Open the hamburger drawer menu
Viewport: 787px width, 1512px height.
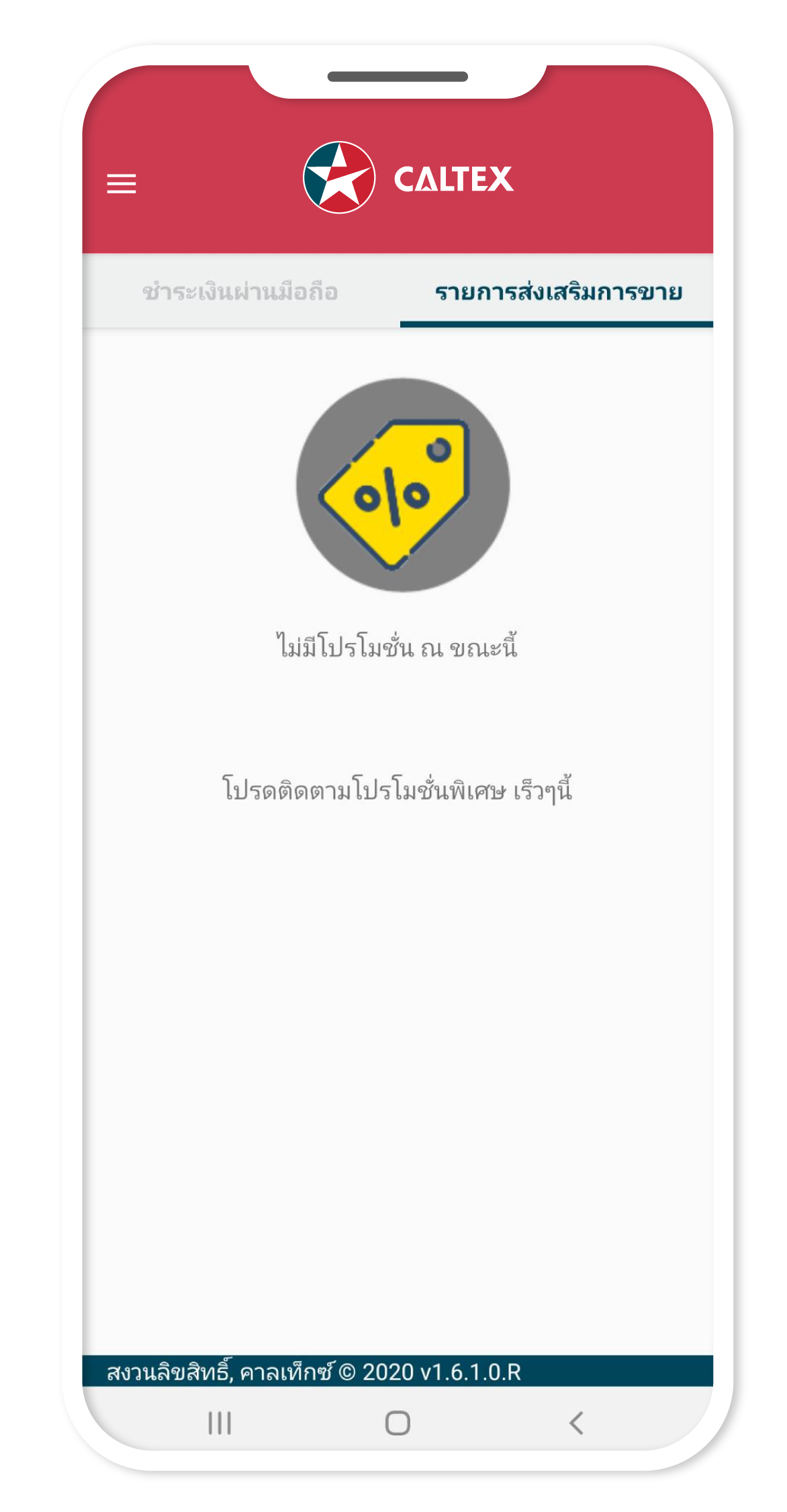click(x=122, y=183)
